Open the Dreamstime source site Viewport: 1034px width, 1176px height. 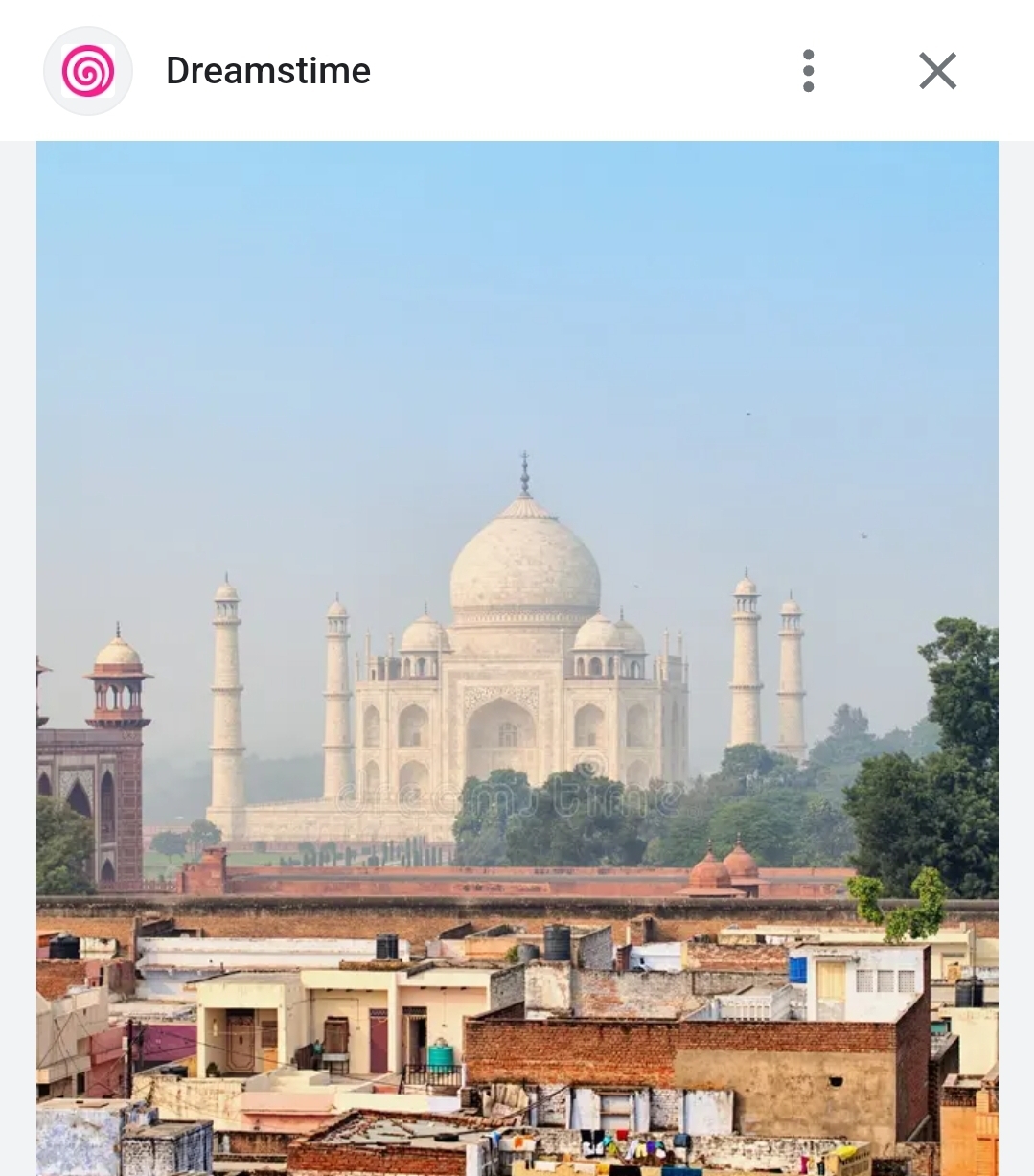pyautogui.click(x=267, y=71)
